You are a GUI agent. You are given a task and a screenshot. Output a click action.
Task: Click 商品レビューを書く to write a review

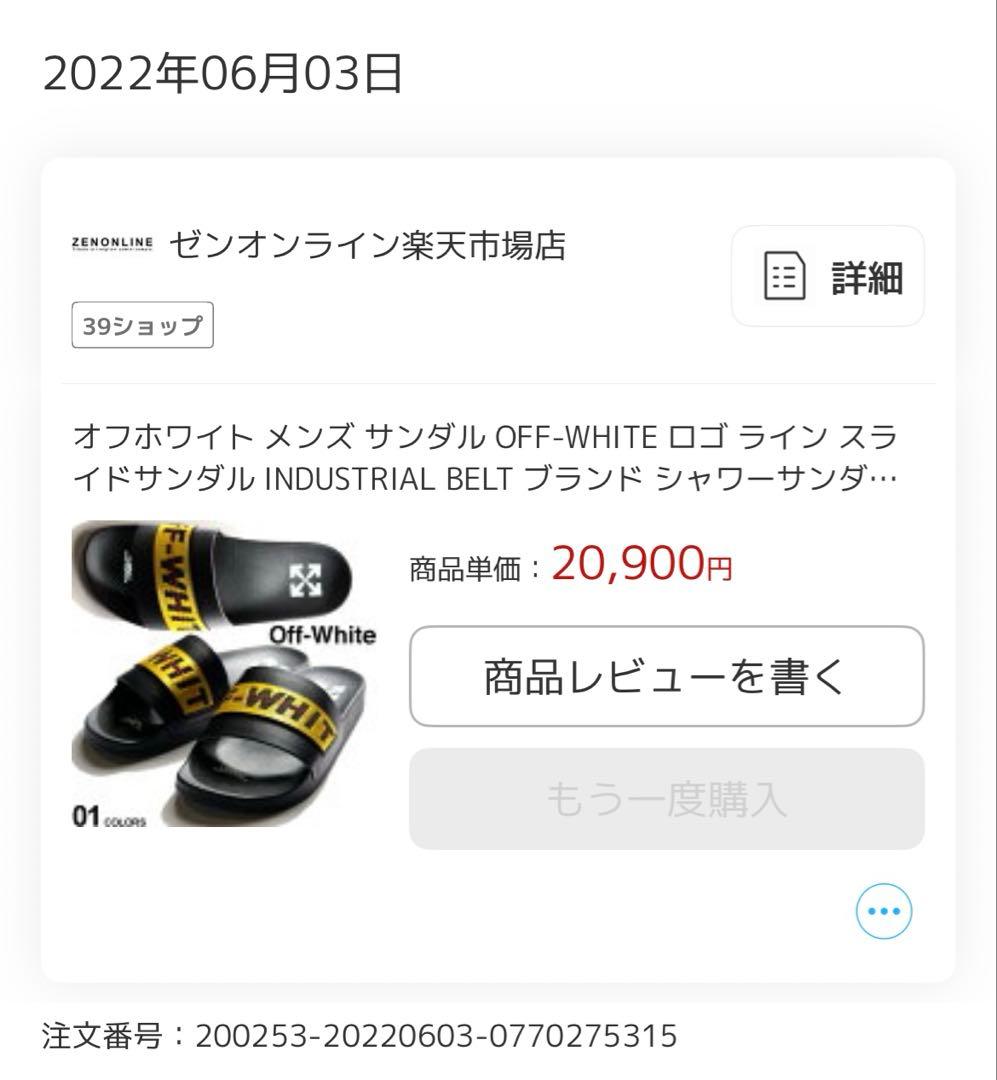(x=667, y=676)
